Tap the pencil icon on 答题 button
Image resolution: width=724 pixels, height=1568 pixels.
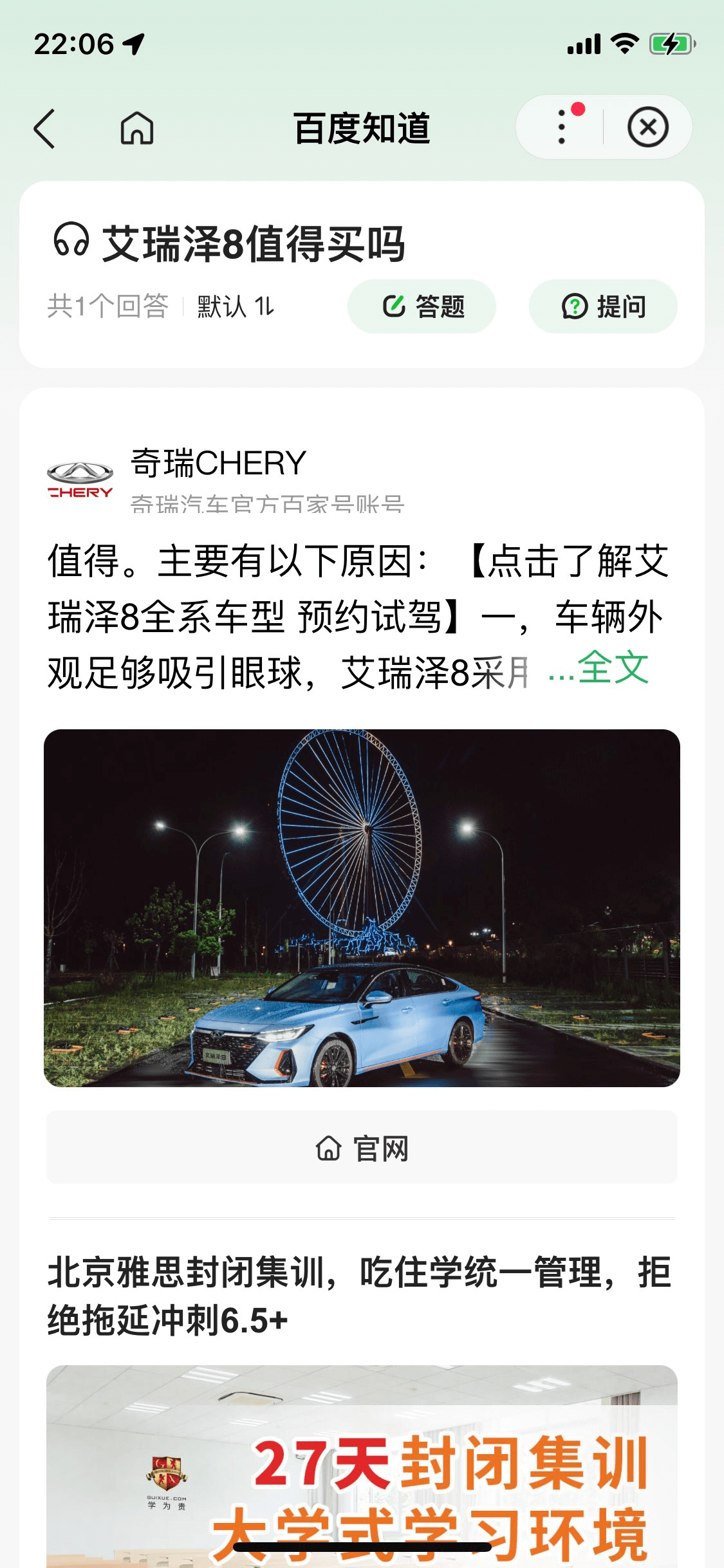coord(395,307)
